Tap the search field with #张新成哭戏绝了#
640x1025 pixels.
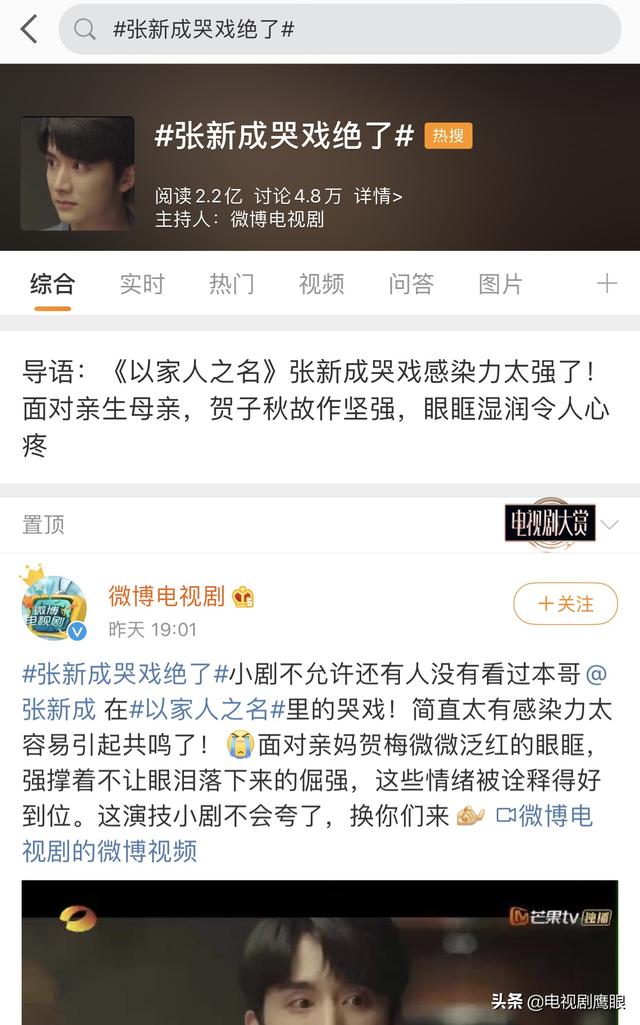click(x=340, y=29)
